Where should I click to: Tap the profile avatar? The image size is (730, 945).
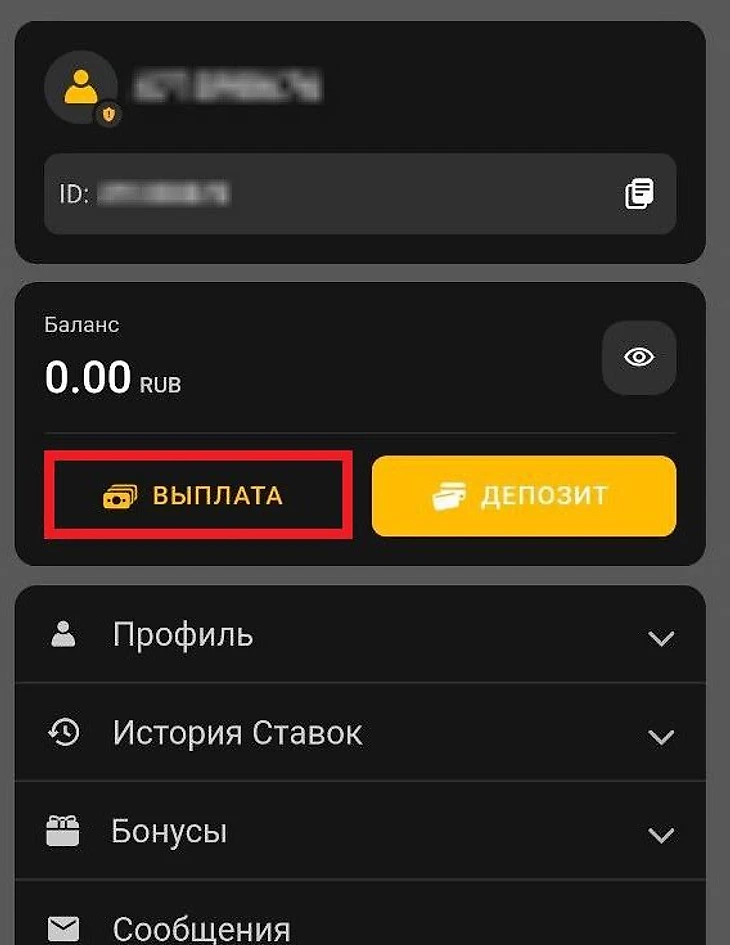tap(81, 88)
